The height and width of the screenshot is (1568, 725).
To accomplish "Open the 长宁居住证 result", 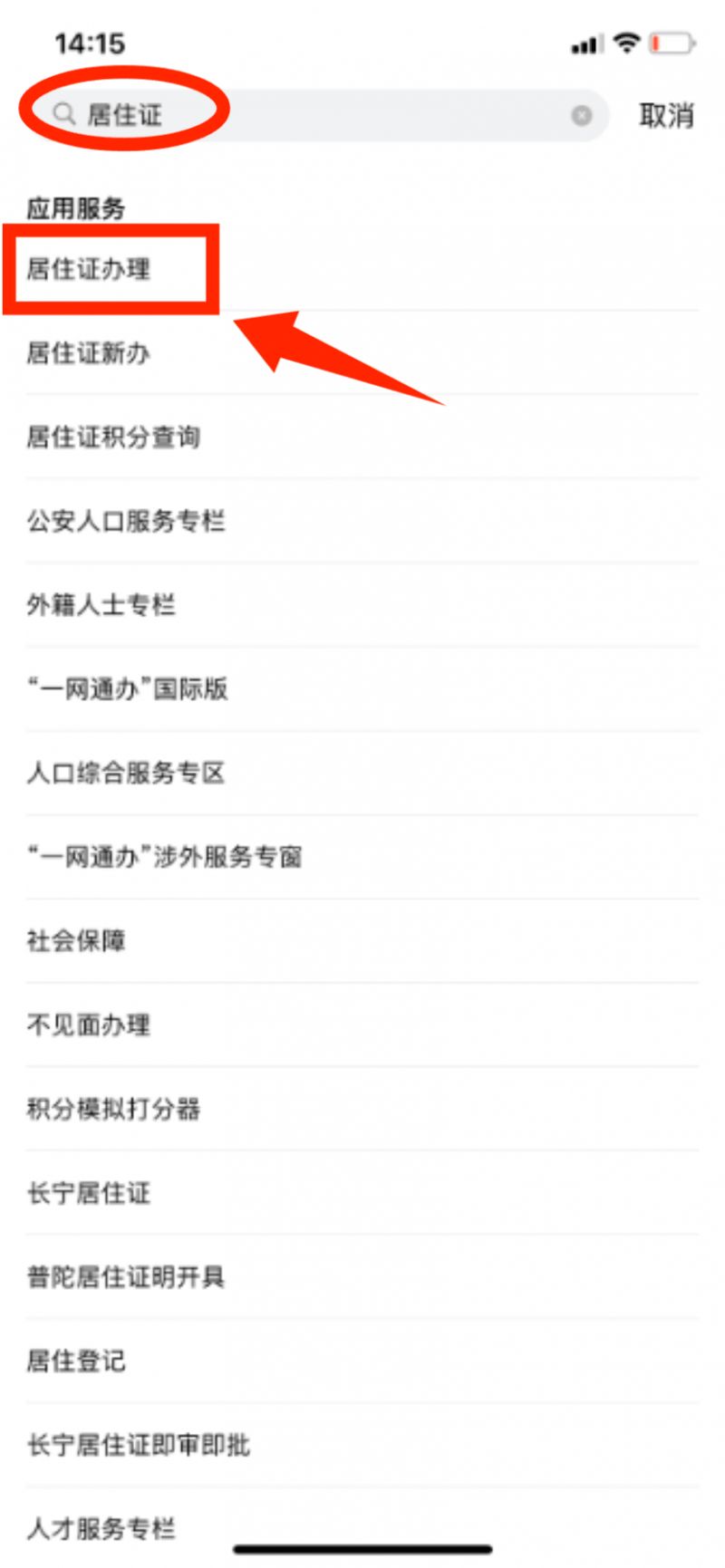I will 89,1193.
